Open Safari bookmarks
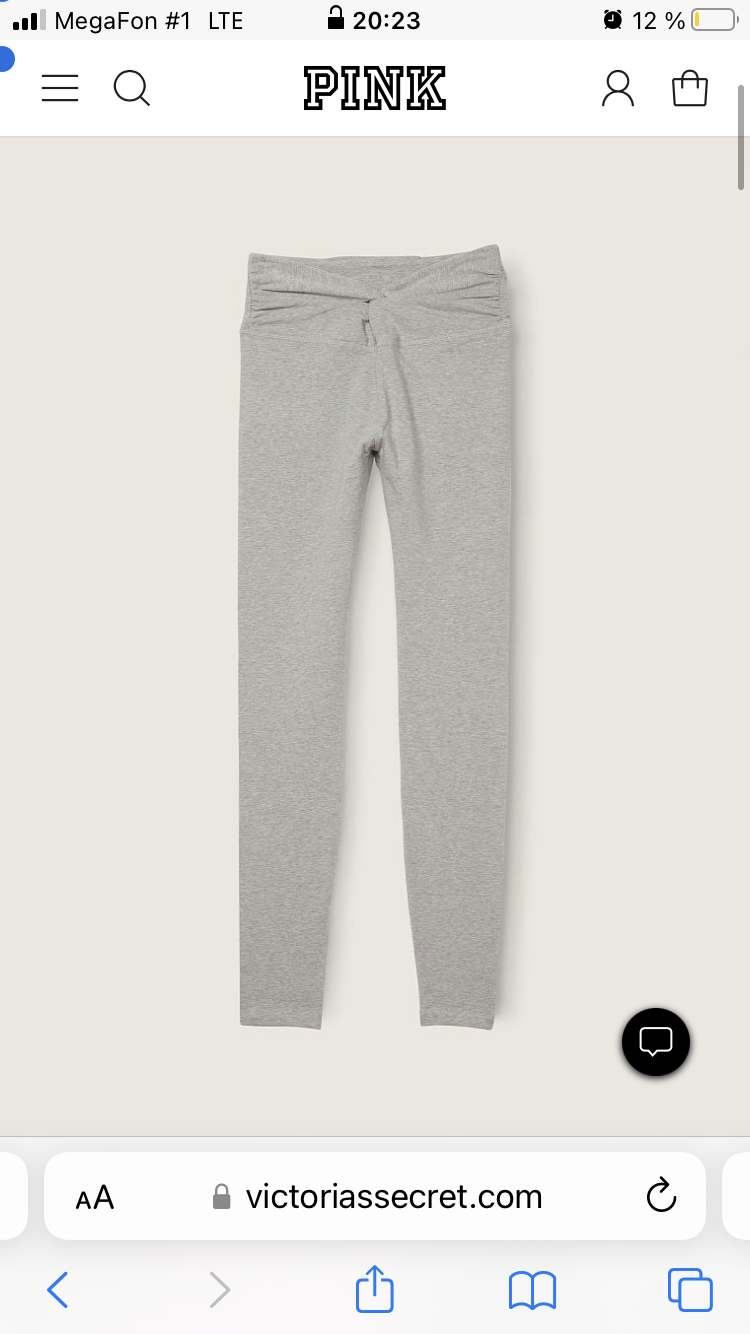 (532, 1290)
